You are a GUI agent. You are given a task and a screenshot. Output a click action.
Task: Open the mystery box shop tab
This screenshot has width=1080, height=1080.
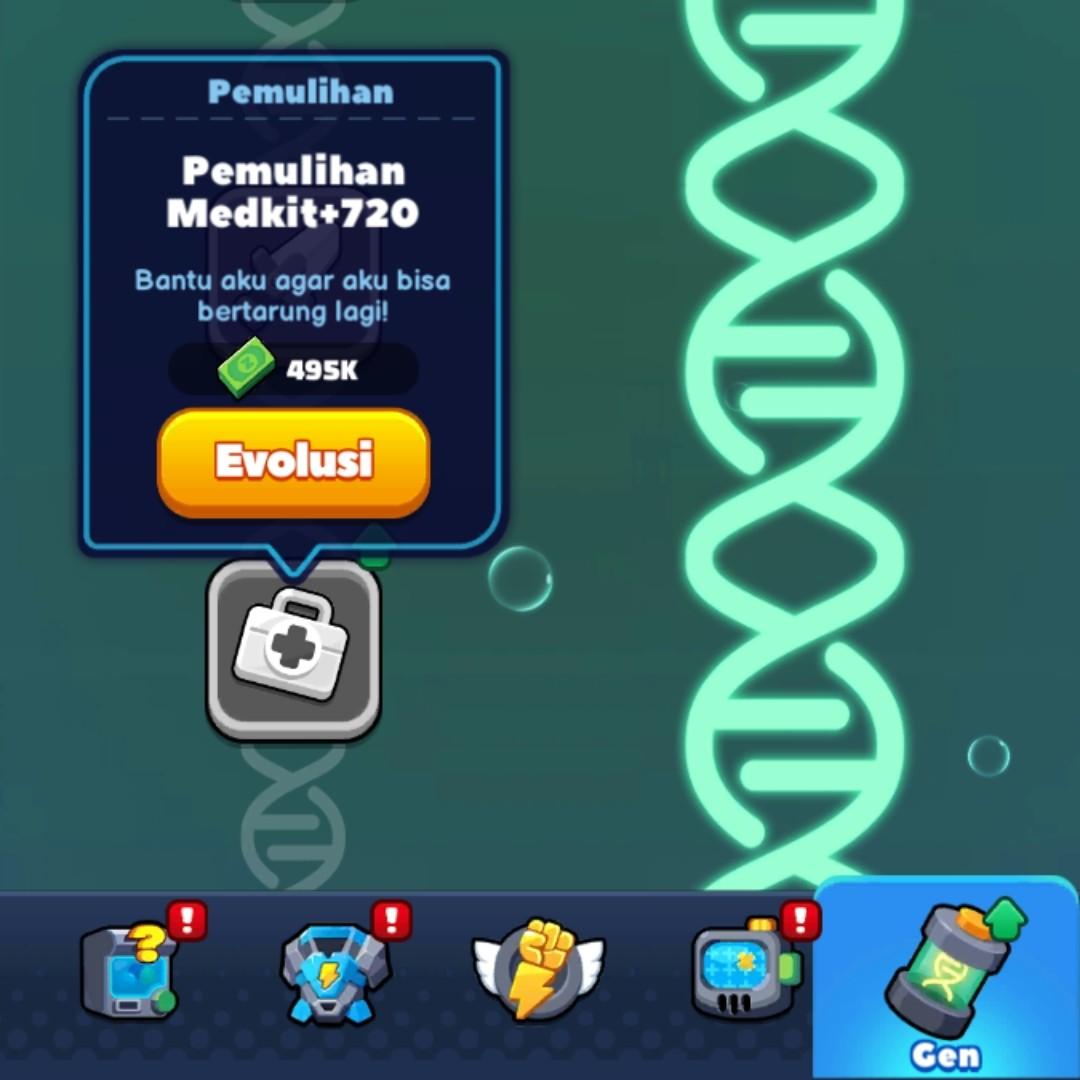coord(130,972)
